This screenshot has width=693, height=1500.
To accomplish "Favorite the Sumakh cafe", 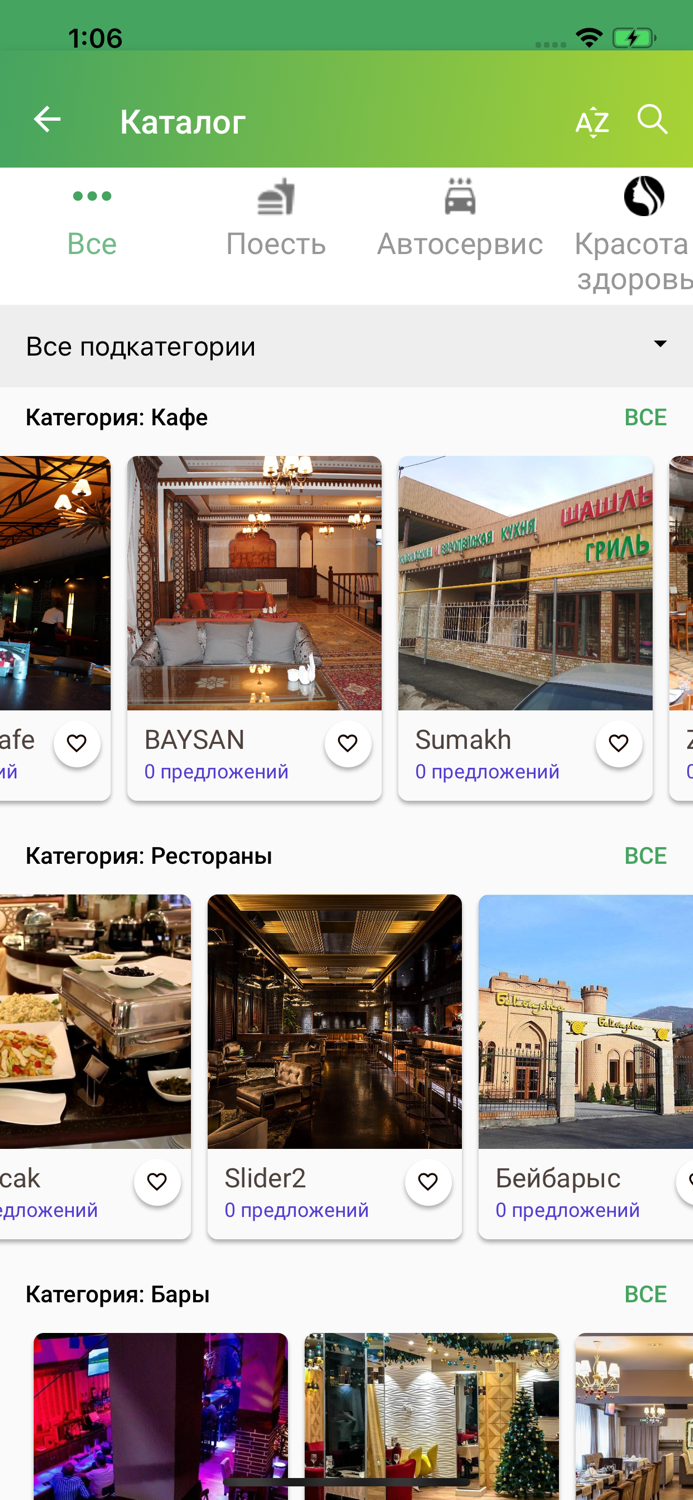I will pos(619,743).
